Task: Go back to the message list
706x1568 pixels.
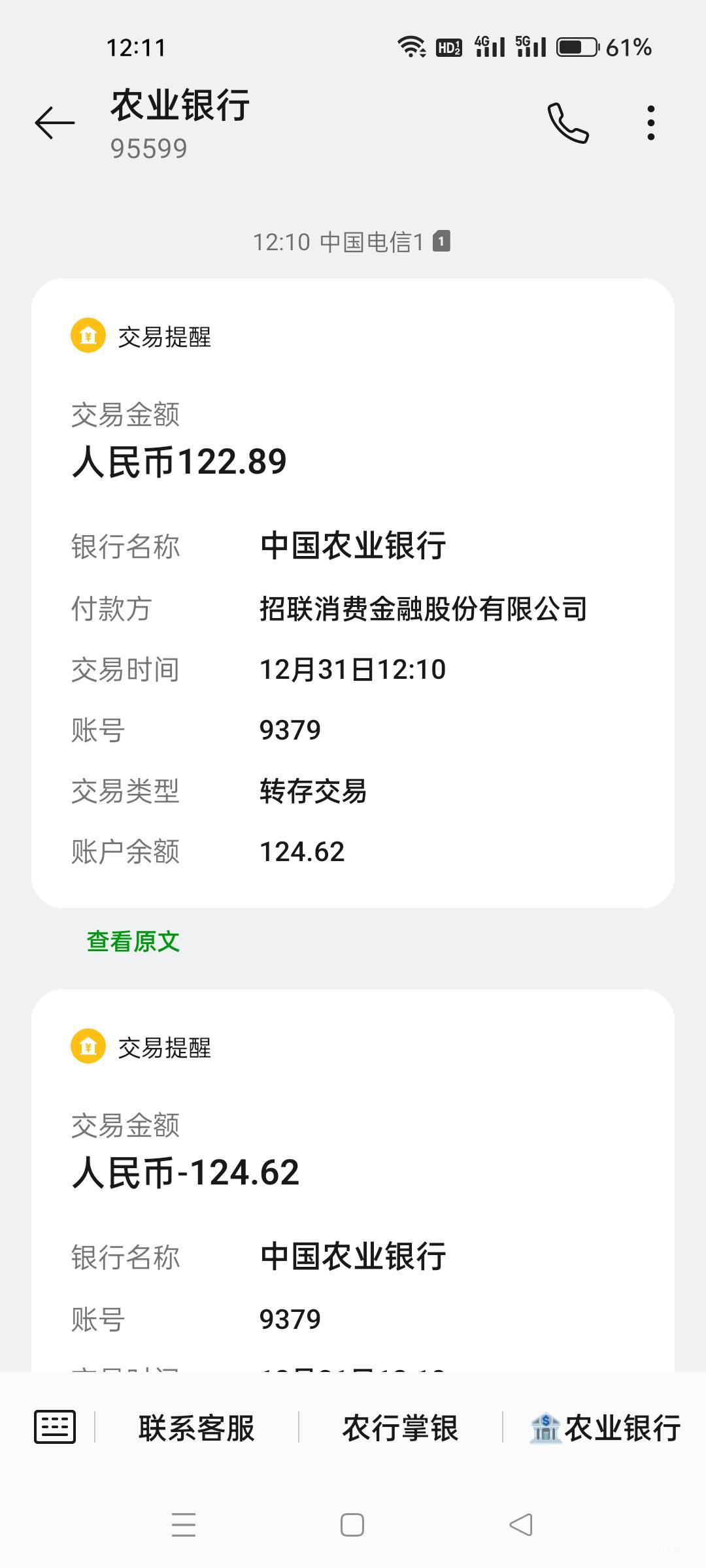Action: click(55, 123)
